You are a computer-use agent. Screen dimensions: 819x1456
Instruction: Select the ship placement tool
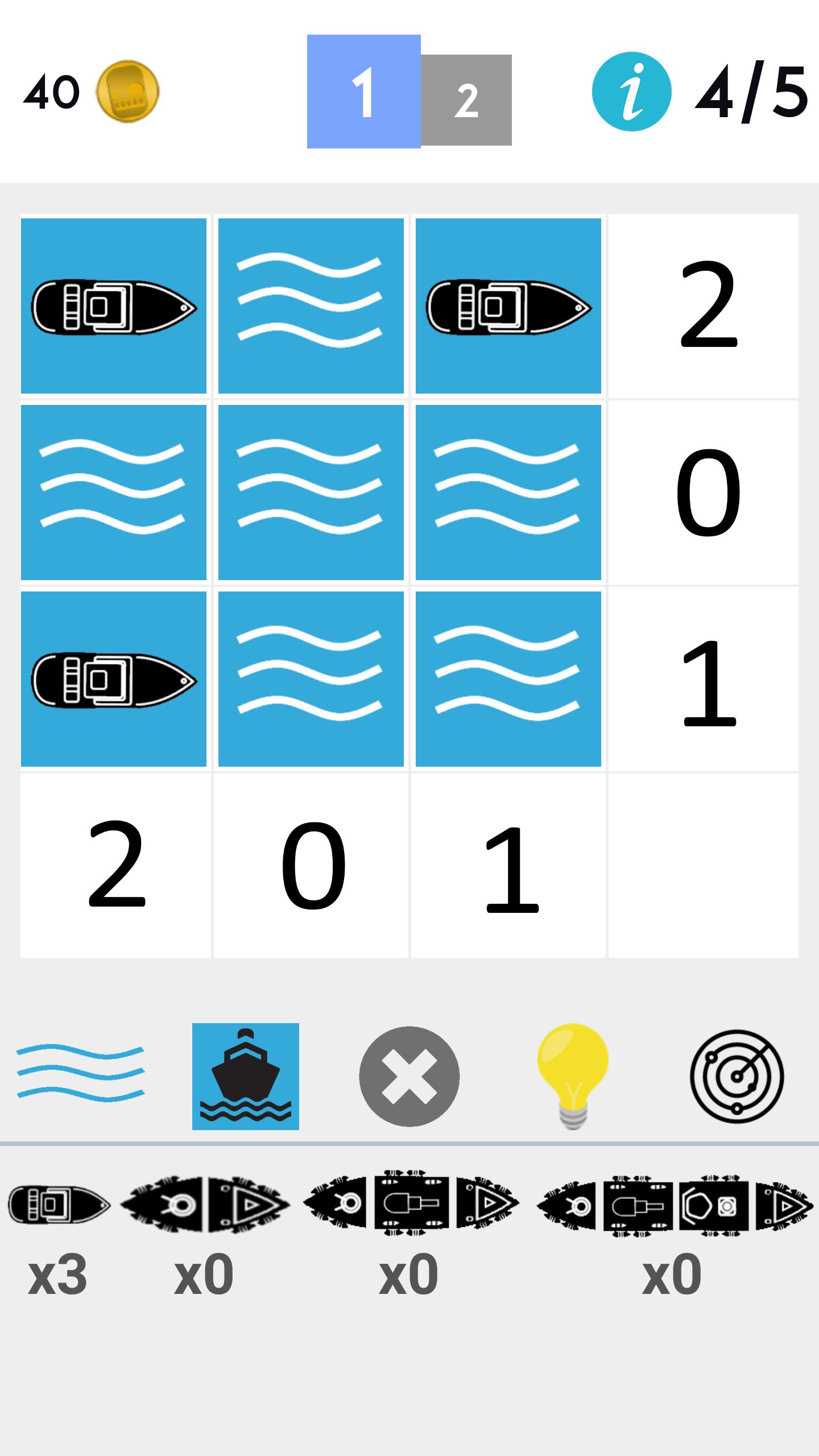point(246,1075)
